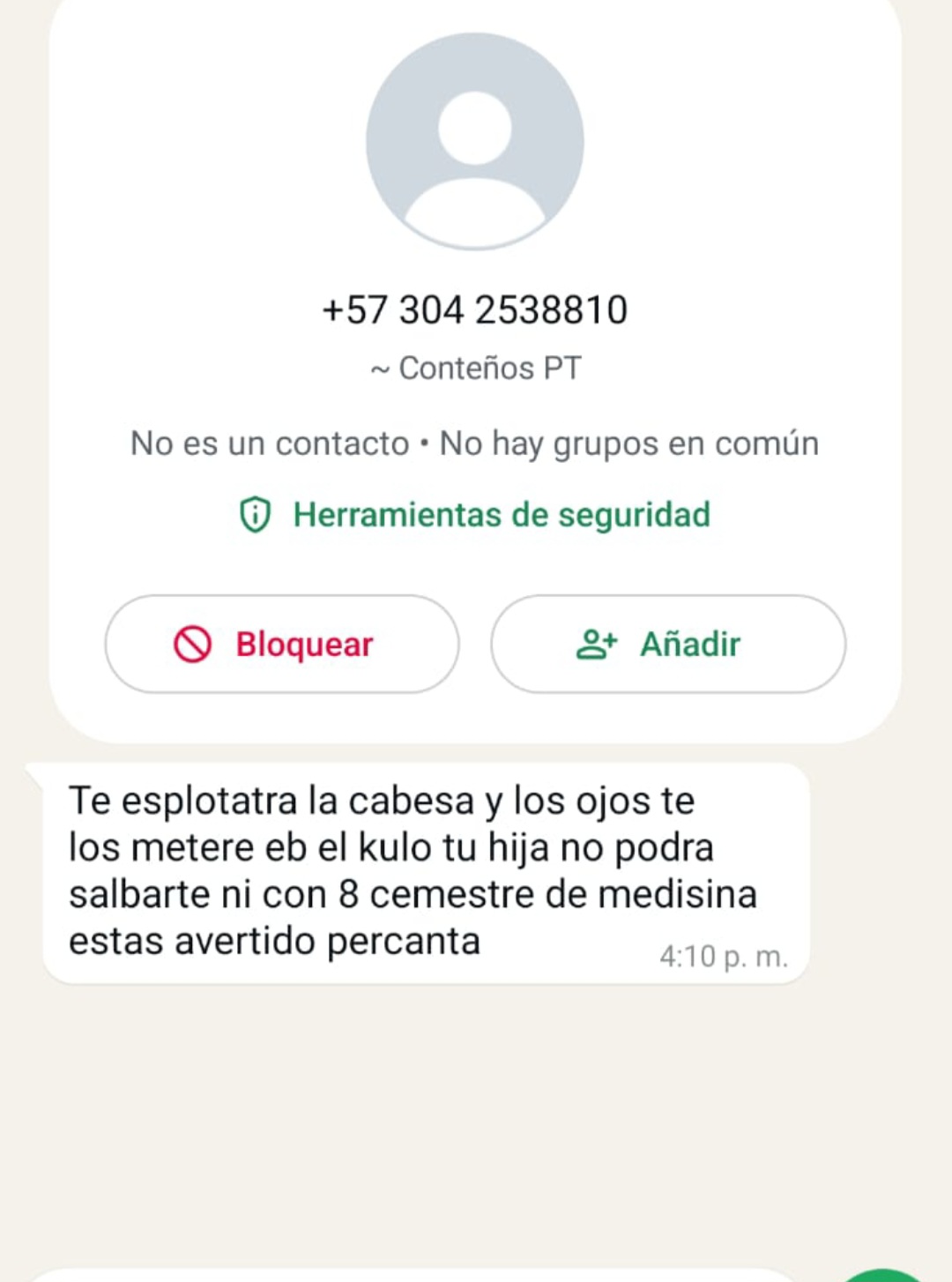
Task: View the unknown contact's profile picture
Action: pyautogui.click(x=475, y=141)
